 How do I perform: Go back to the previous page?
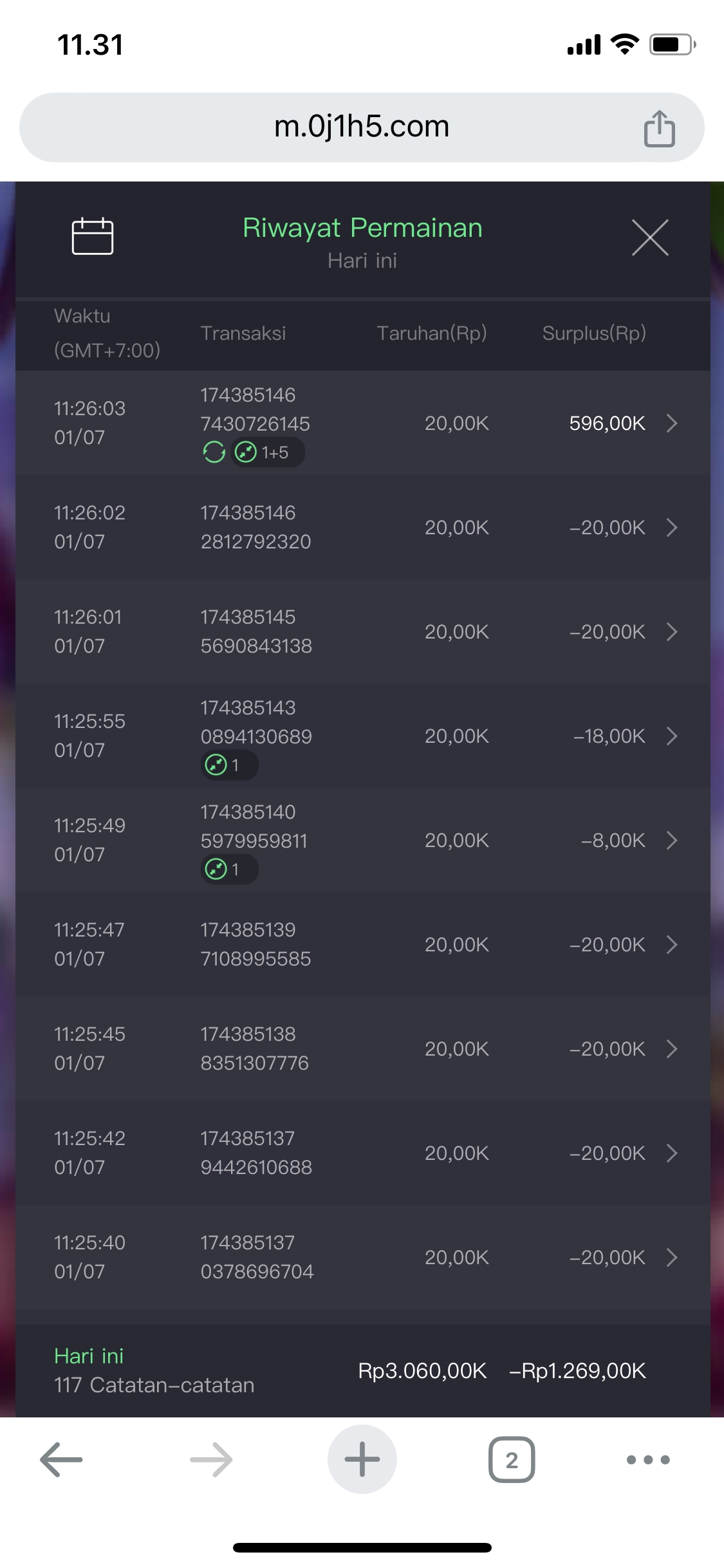(x=61, y=1459)
